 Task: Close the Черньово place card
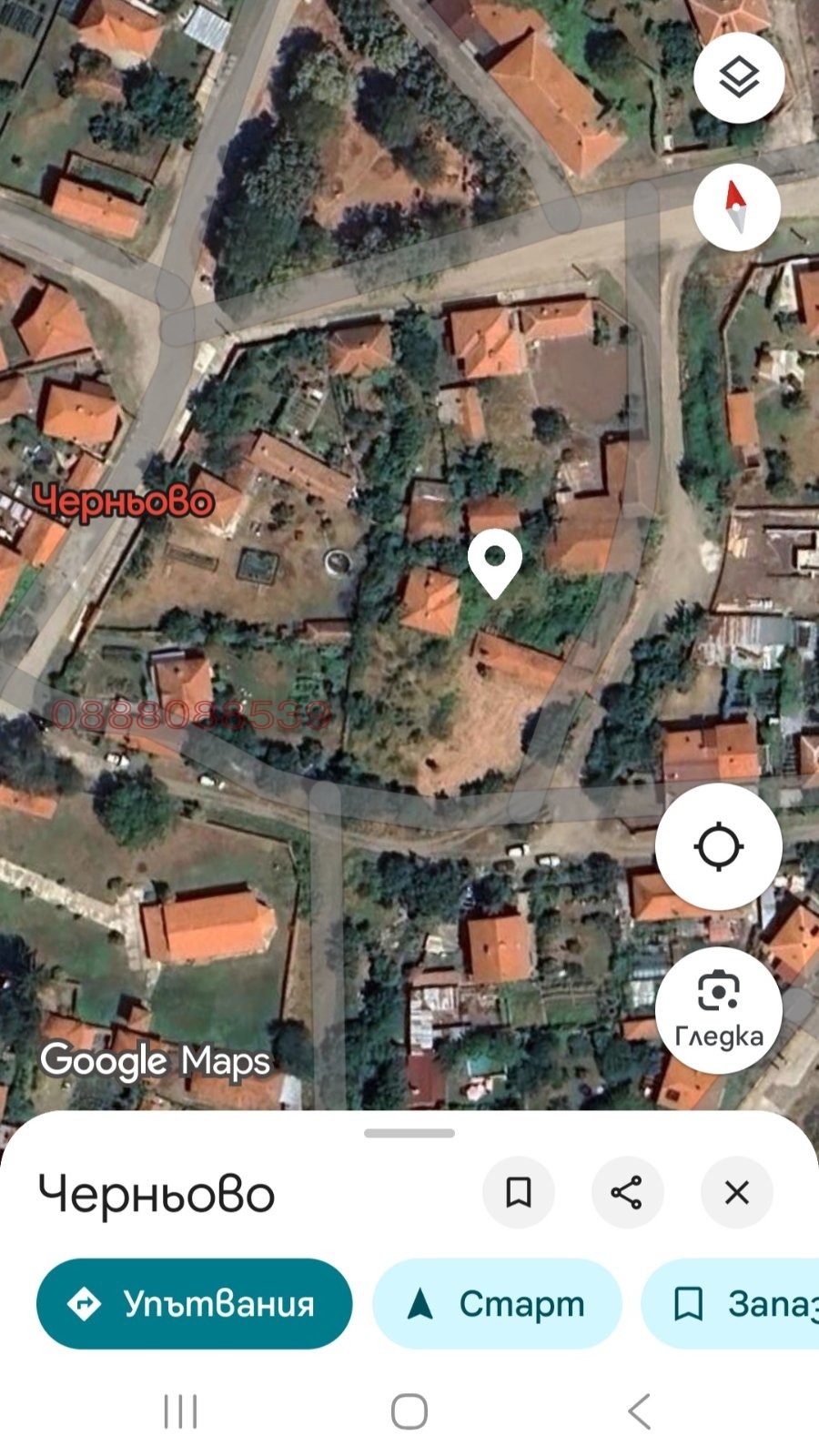pos(736,1192)
